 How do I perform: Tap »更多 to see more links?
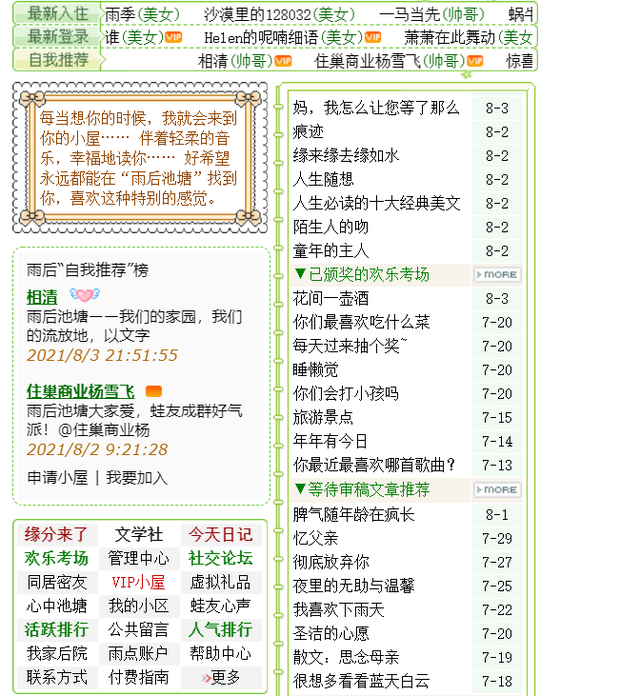pos(221,677)
